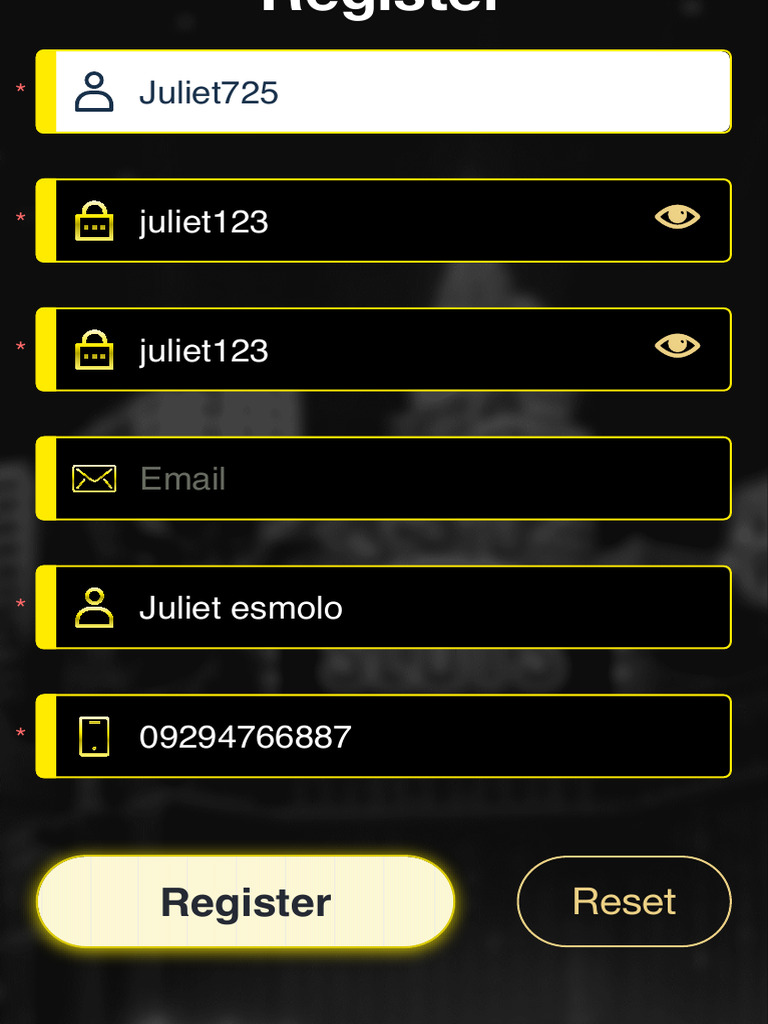
Task: Clear the form with Reset button
Action: coord(624,902)
